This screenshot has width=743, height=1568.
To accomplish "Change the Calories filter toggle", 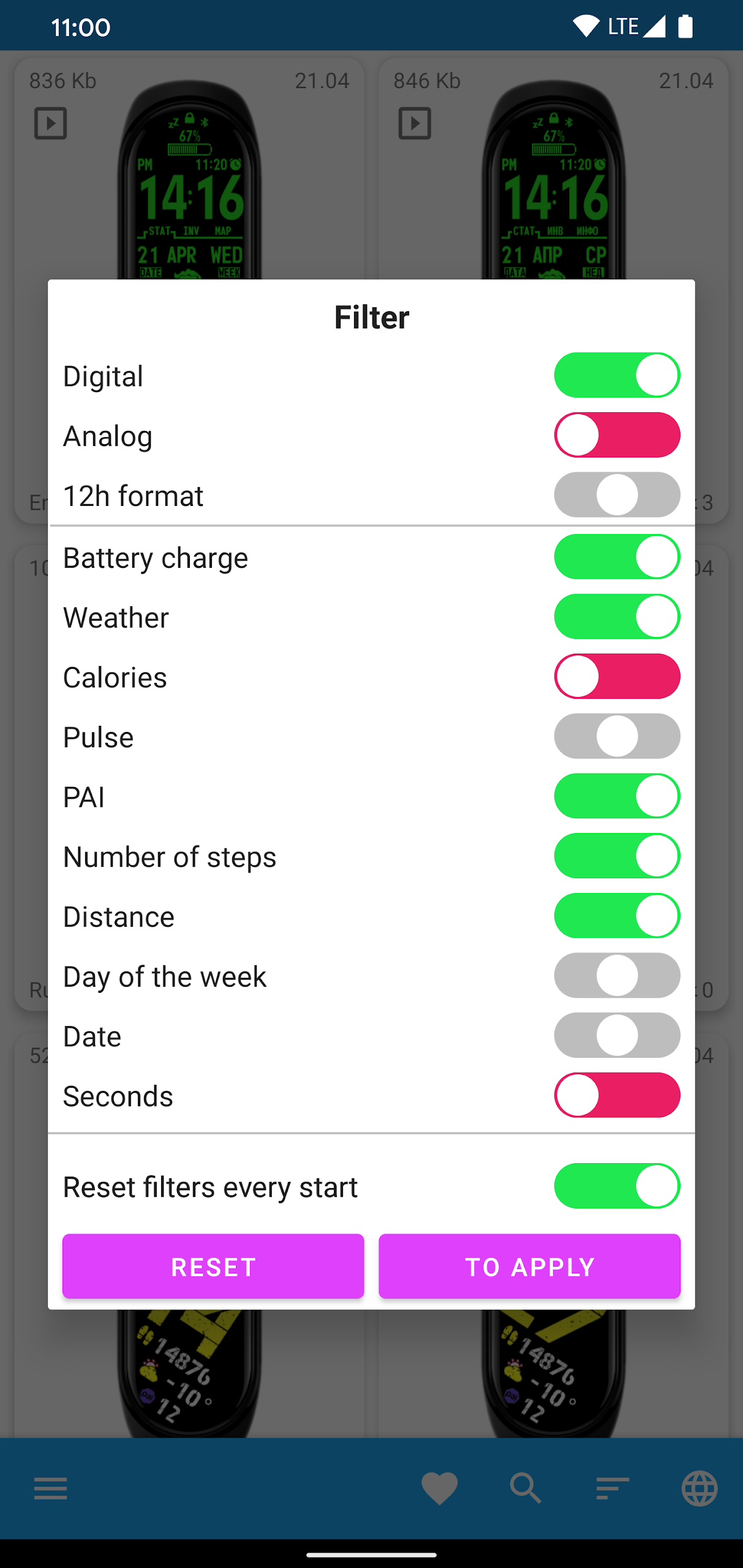I will 617,676.
